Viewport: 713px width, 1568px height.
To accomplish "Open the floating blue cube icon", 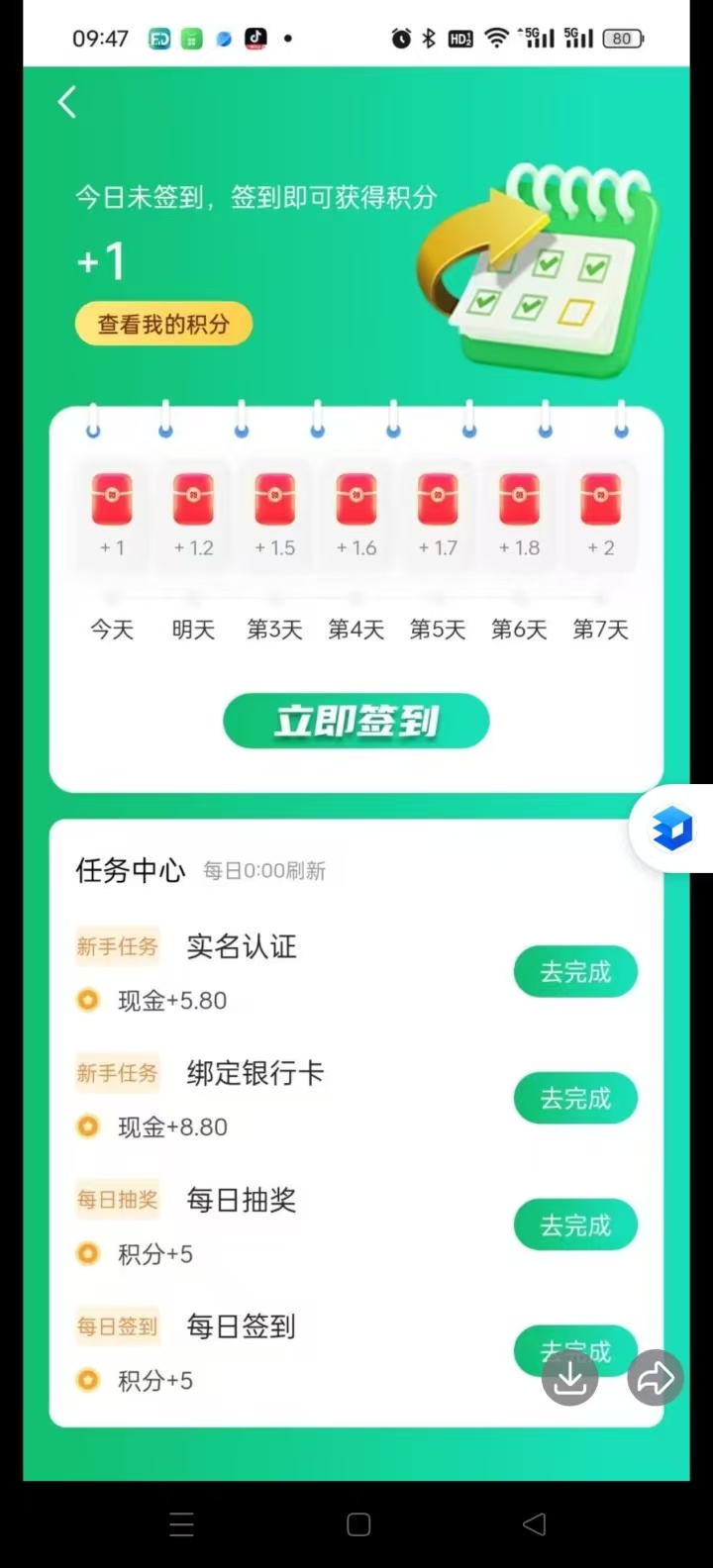I will [x=672, y=828].
